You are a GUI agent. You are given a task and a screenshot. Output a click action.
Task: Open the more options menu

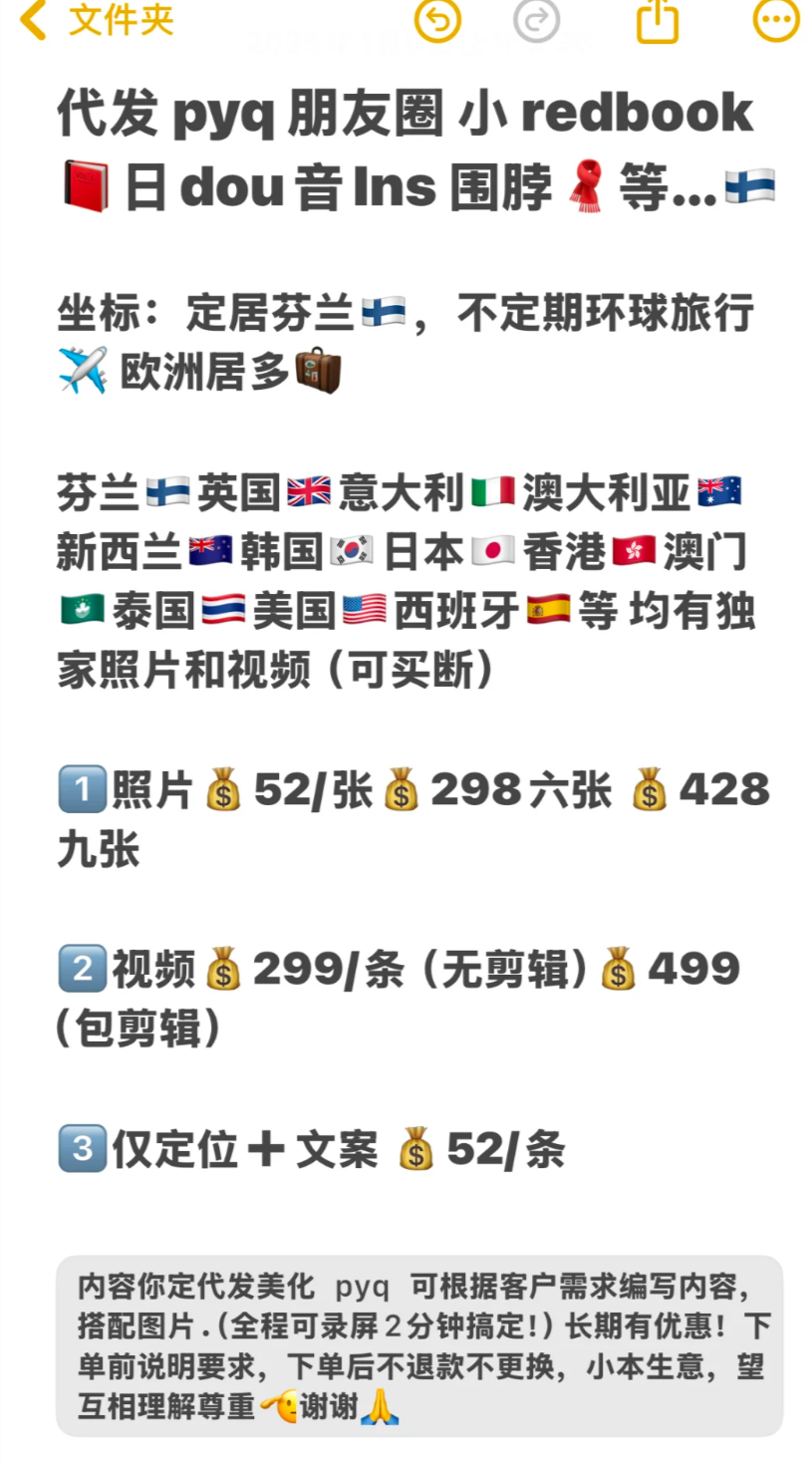[775, 21]
